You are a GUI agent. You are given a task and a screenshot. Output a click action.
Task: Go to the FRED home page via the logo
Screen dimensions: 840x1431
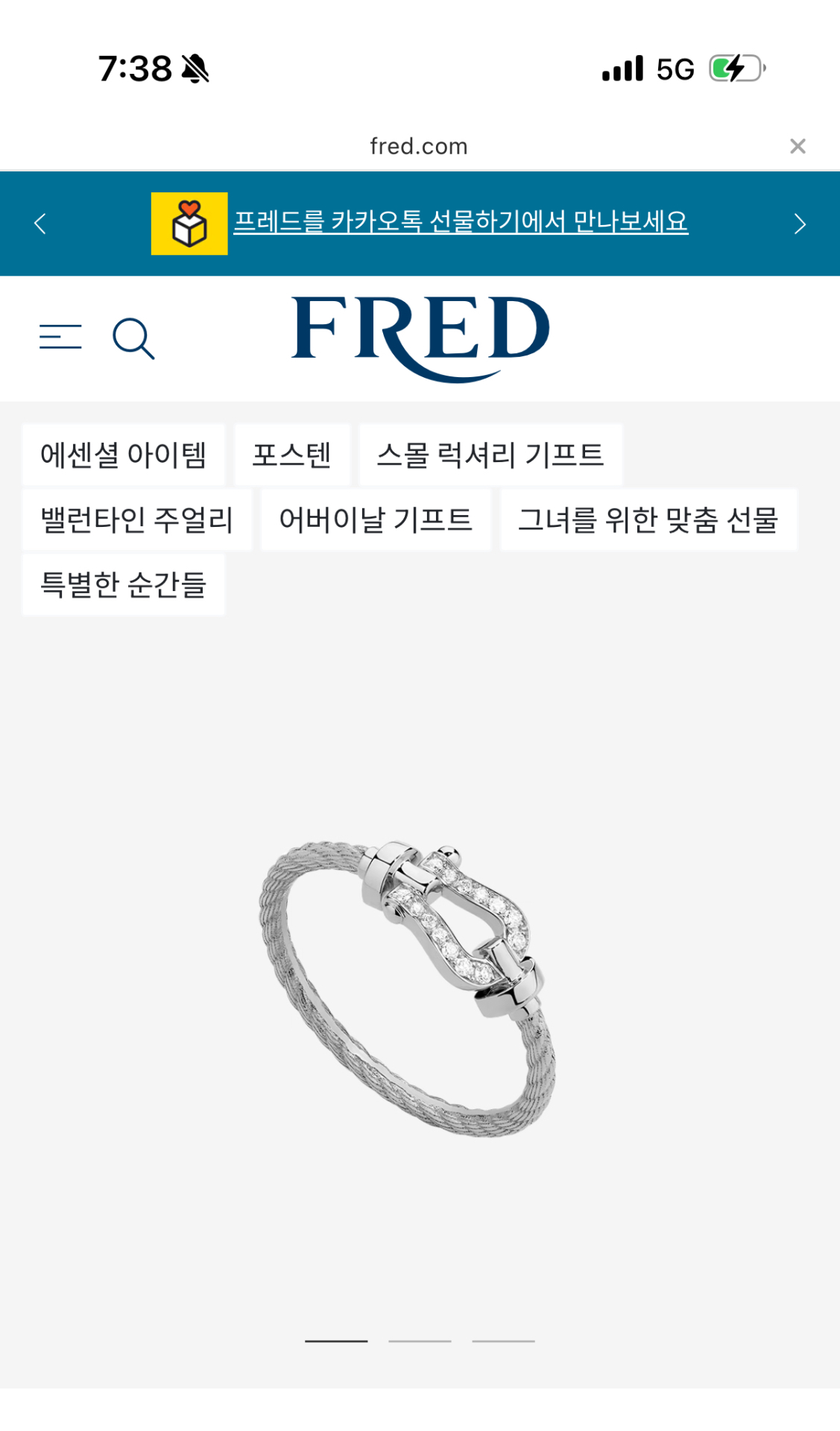coord(420,337)
